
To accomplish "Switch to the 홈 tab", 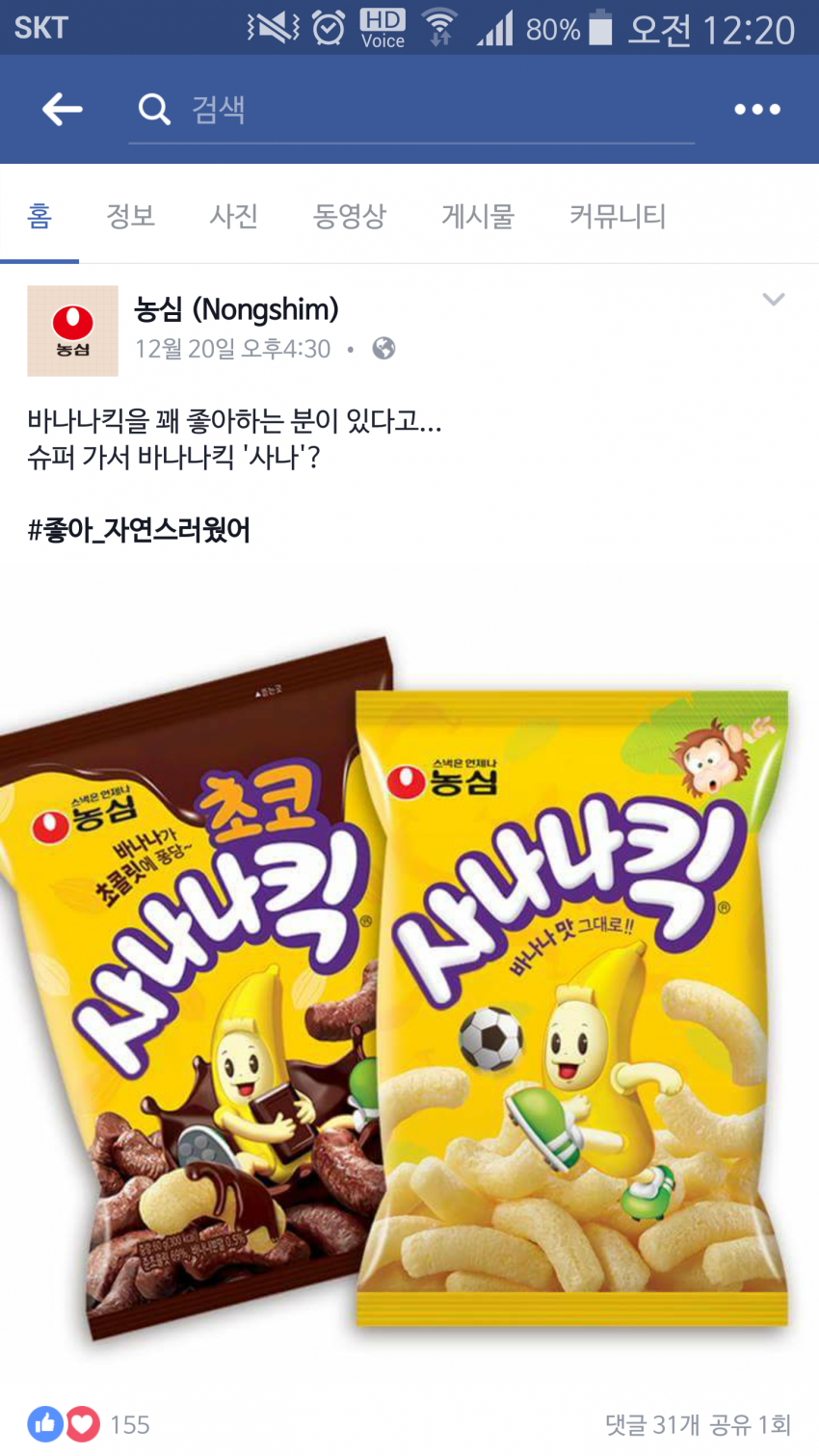I will point(40,216).
